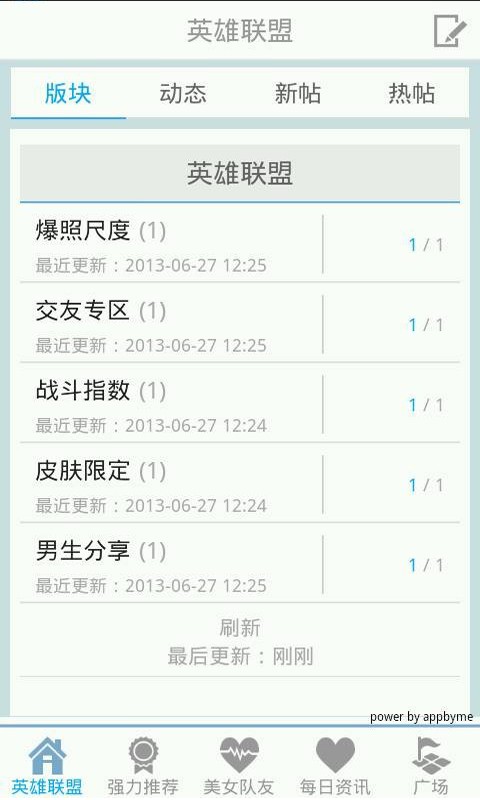
Task: Switch to the 动态 tab
Action: [x=183, y=93]
